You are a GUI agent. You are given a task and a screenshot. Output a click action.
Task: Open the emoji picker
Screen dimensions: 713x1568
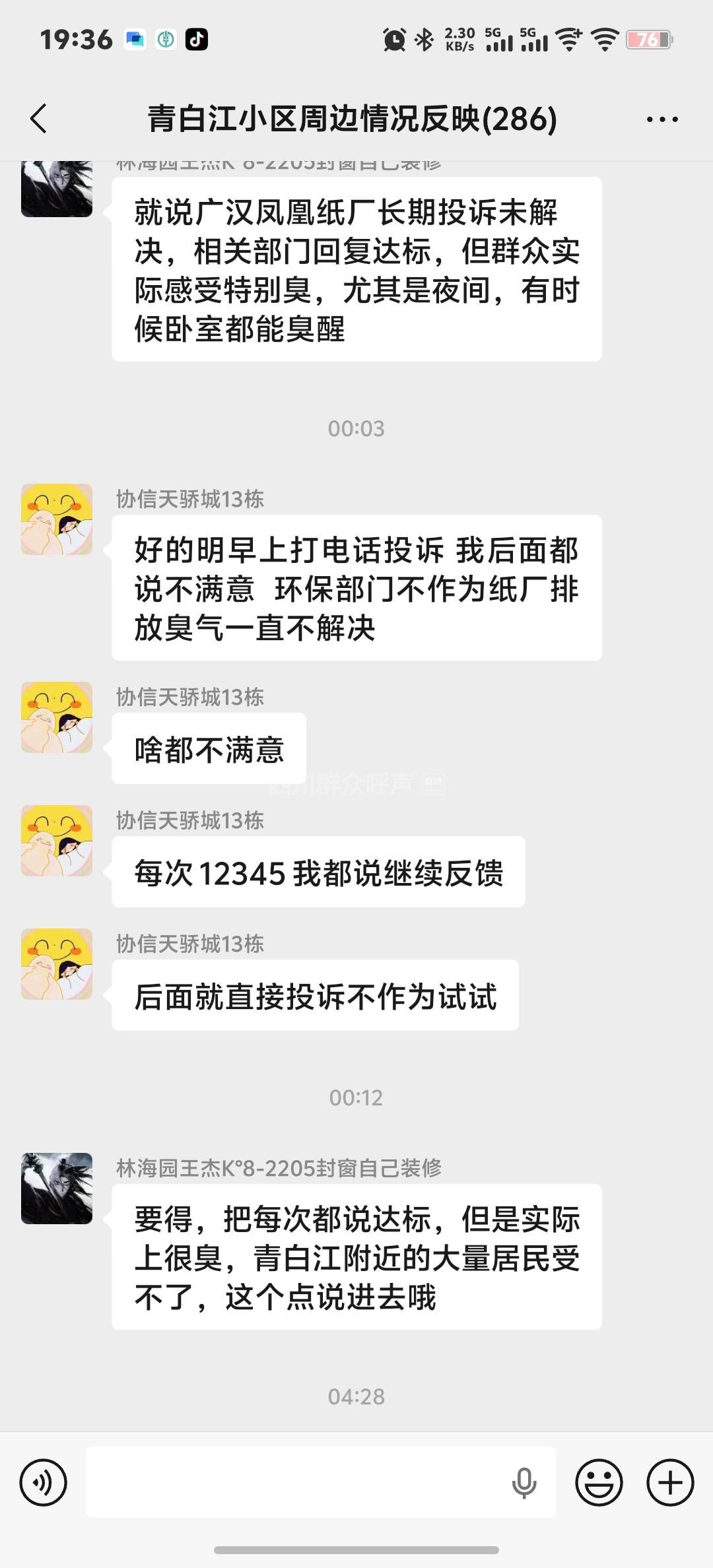(x=599, y=1482)
